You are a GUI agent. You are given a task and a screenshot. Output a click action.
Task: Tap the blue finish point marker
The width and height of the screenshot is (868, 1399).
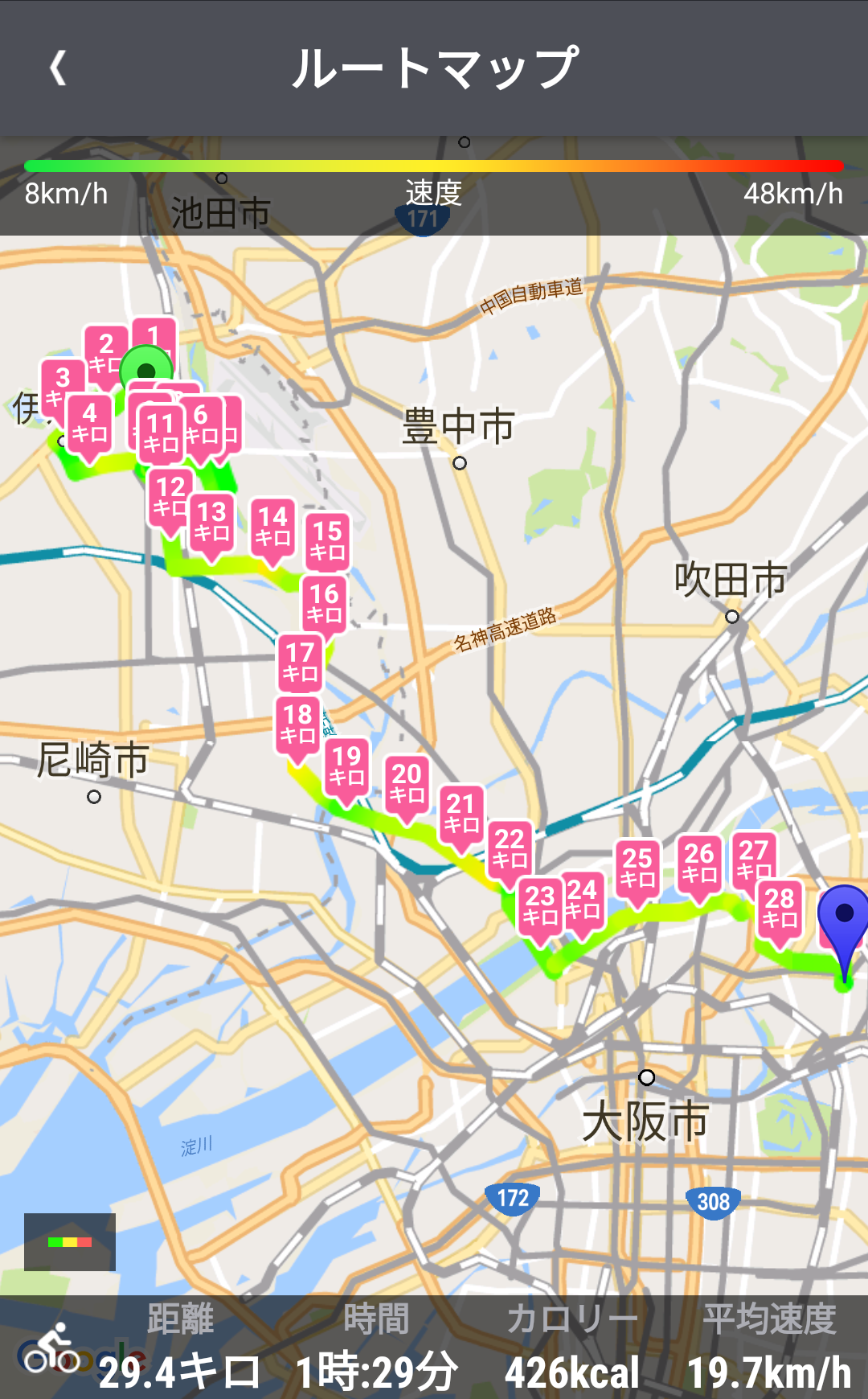[x=843, y=917]
